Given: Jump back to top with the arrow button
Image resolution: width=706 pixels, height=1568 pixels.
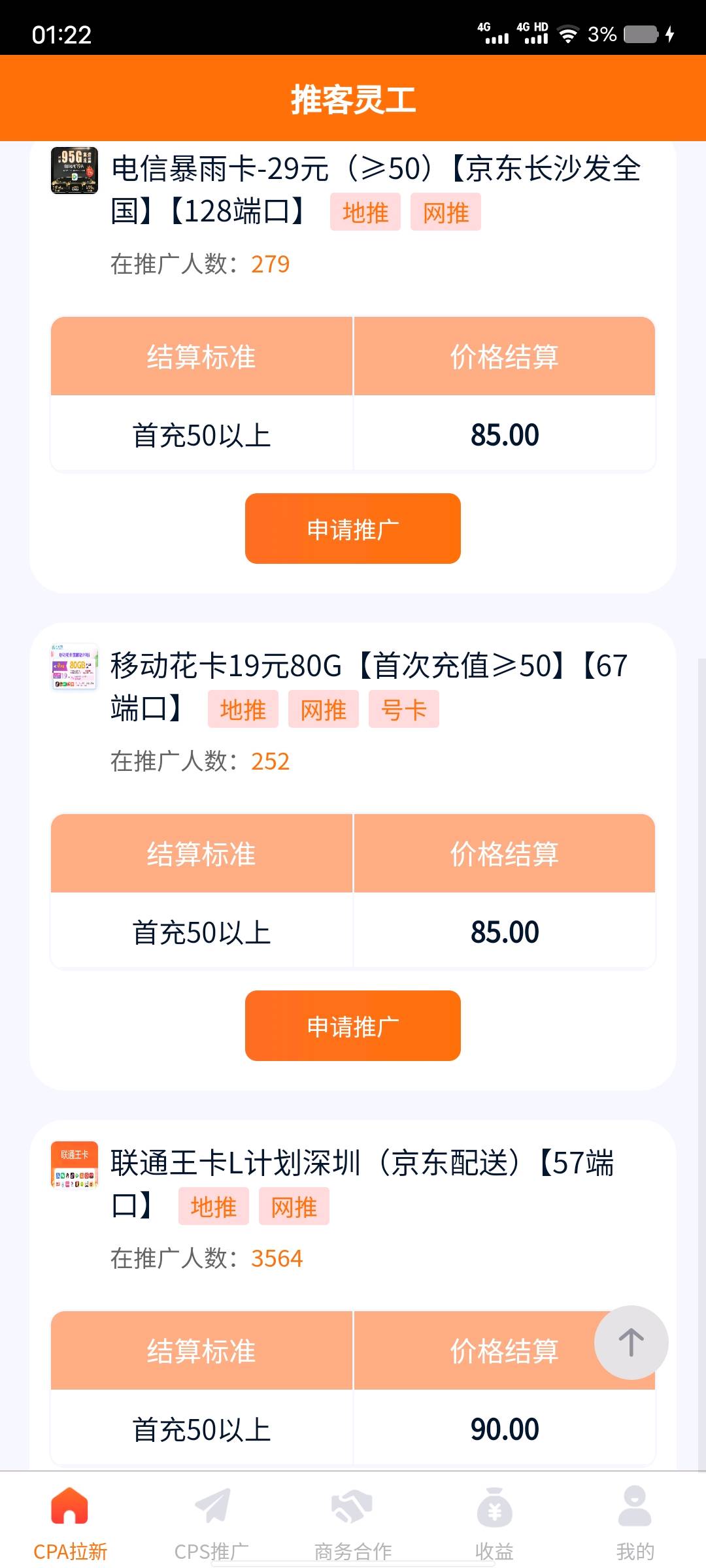Looking at the screenshot, I should pos(631,1343).
